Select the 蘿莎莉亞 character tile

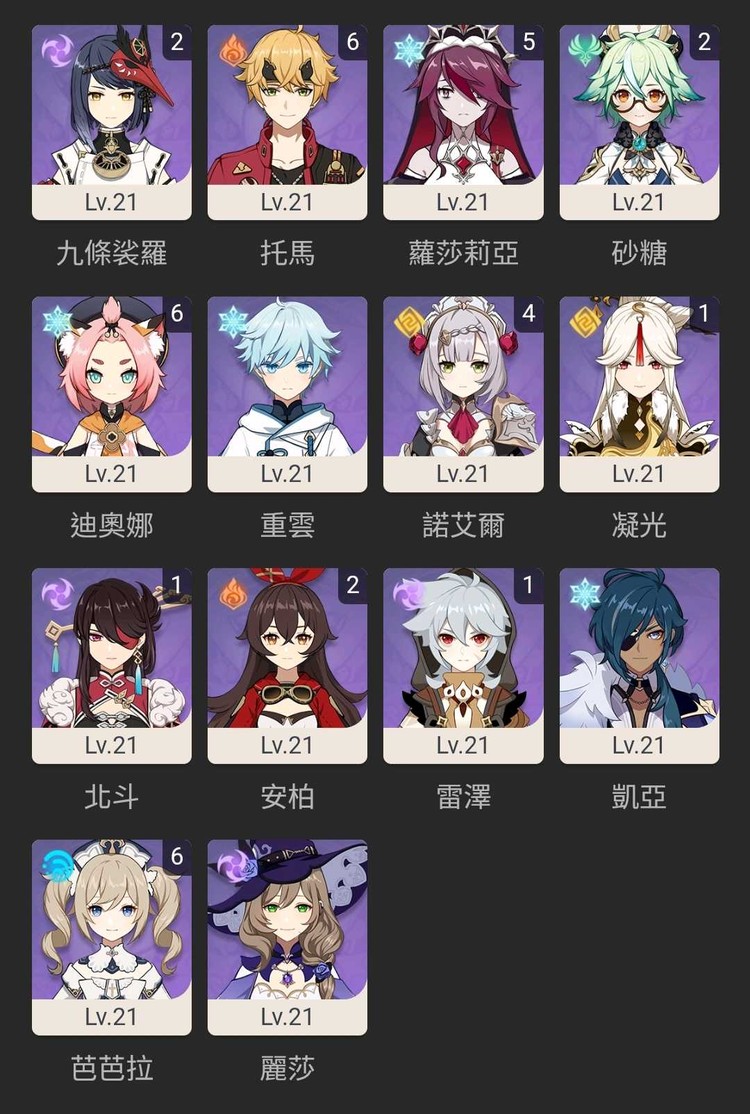[463, 122]
